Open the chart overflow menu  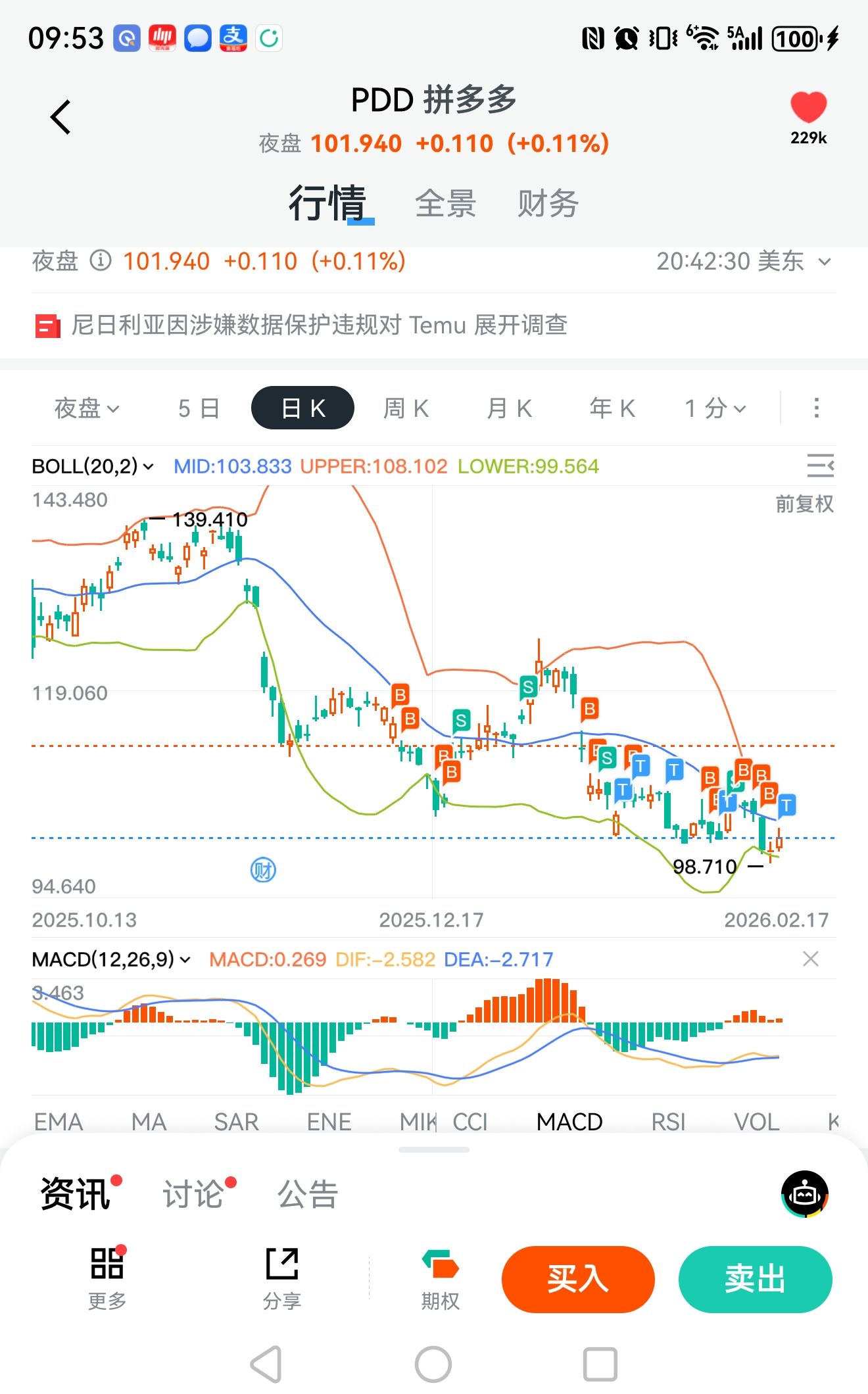tap(816, 408)
